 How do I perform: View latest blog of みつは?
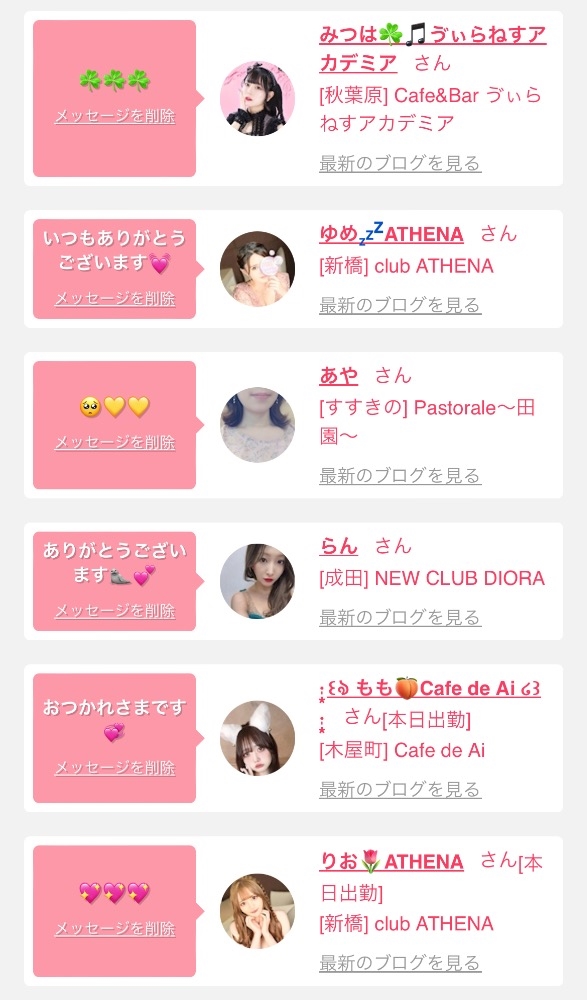click(400, 163)
